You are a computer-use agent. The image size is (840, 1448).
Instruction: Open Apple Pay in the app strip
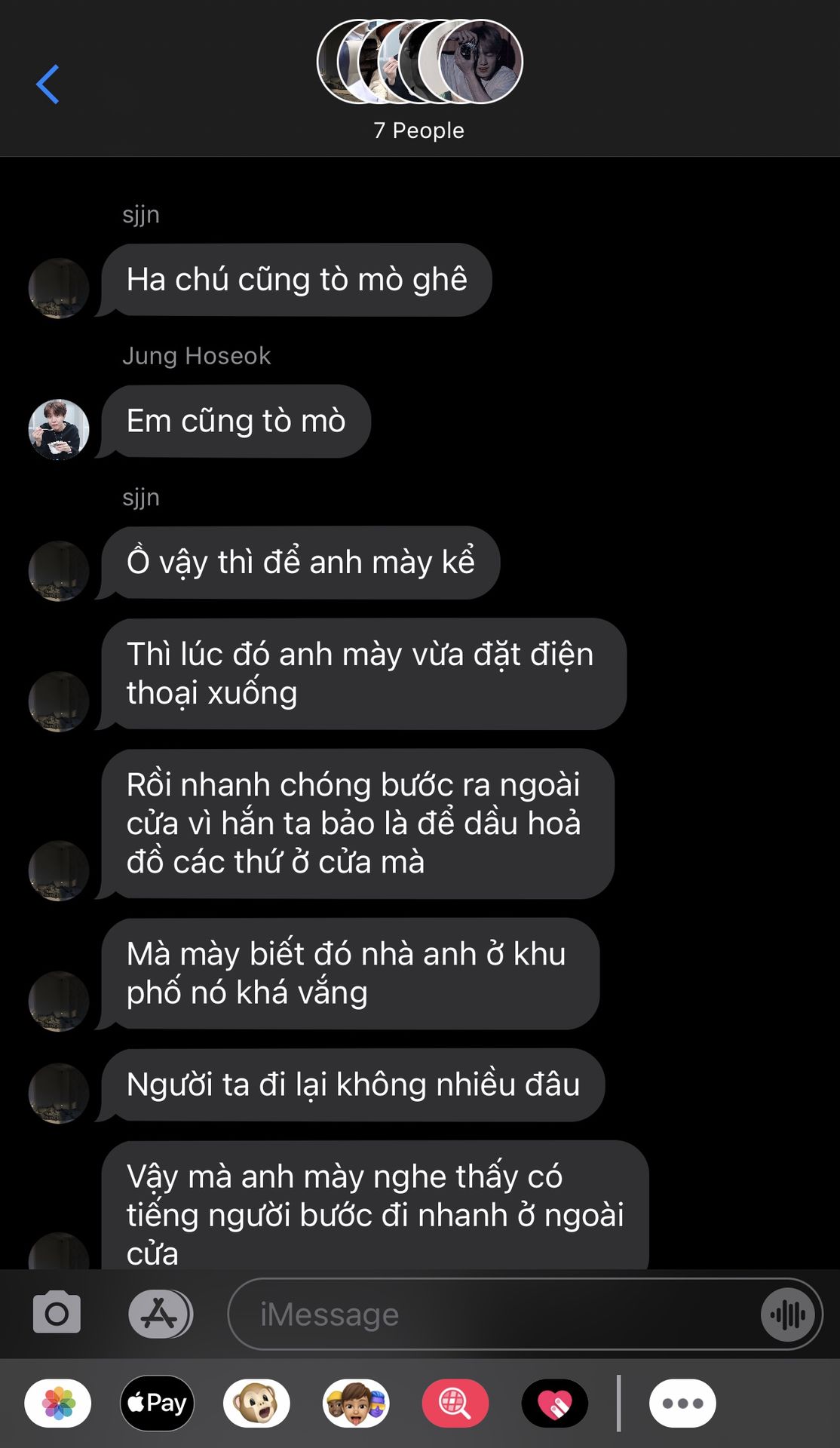point(157,1404)
